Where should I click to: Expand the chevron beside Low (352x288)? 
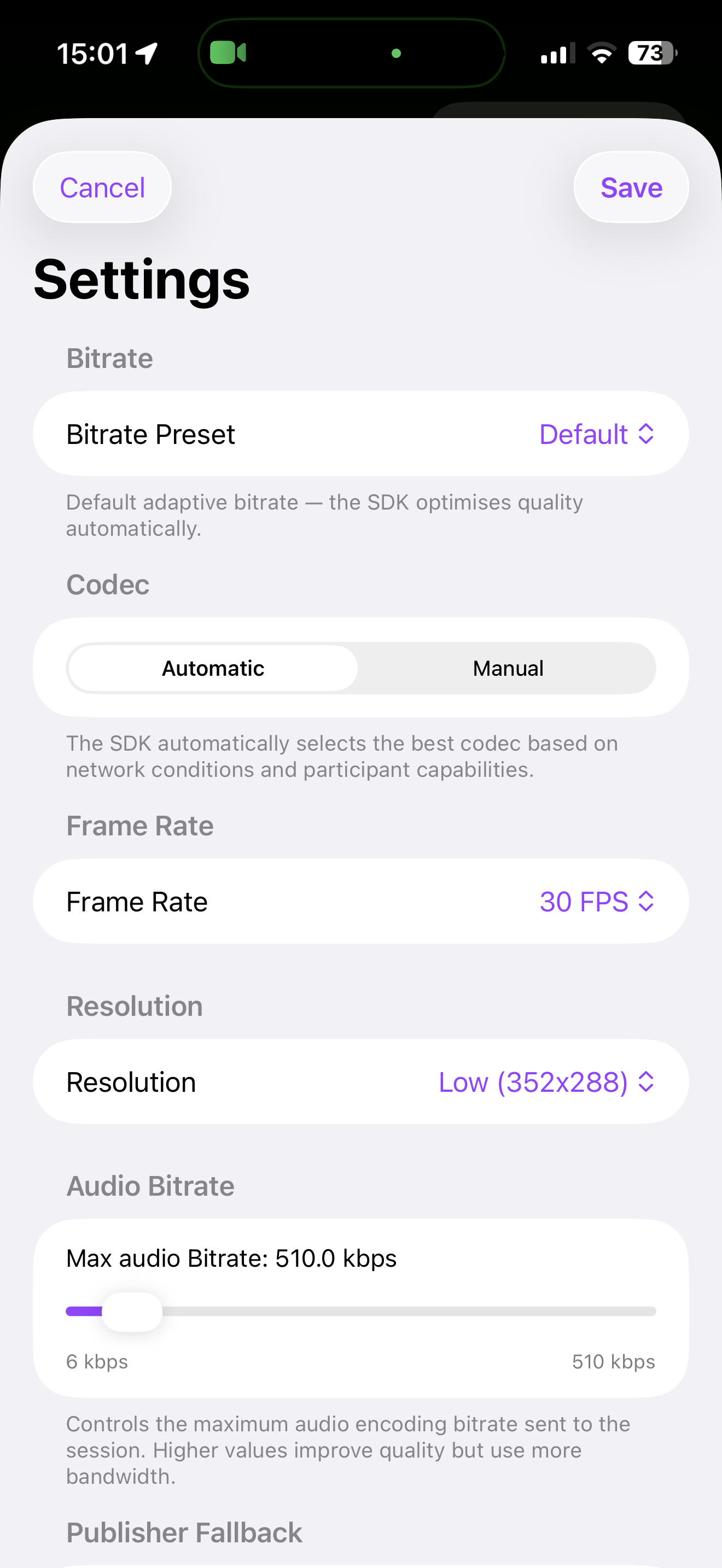click(x=647, y=1081)
